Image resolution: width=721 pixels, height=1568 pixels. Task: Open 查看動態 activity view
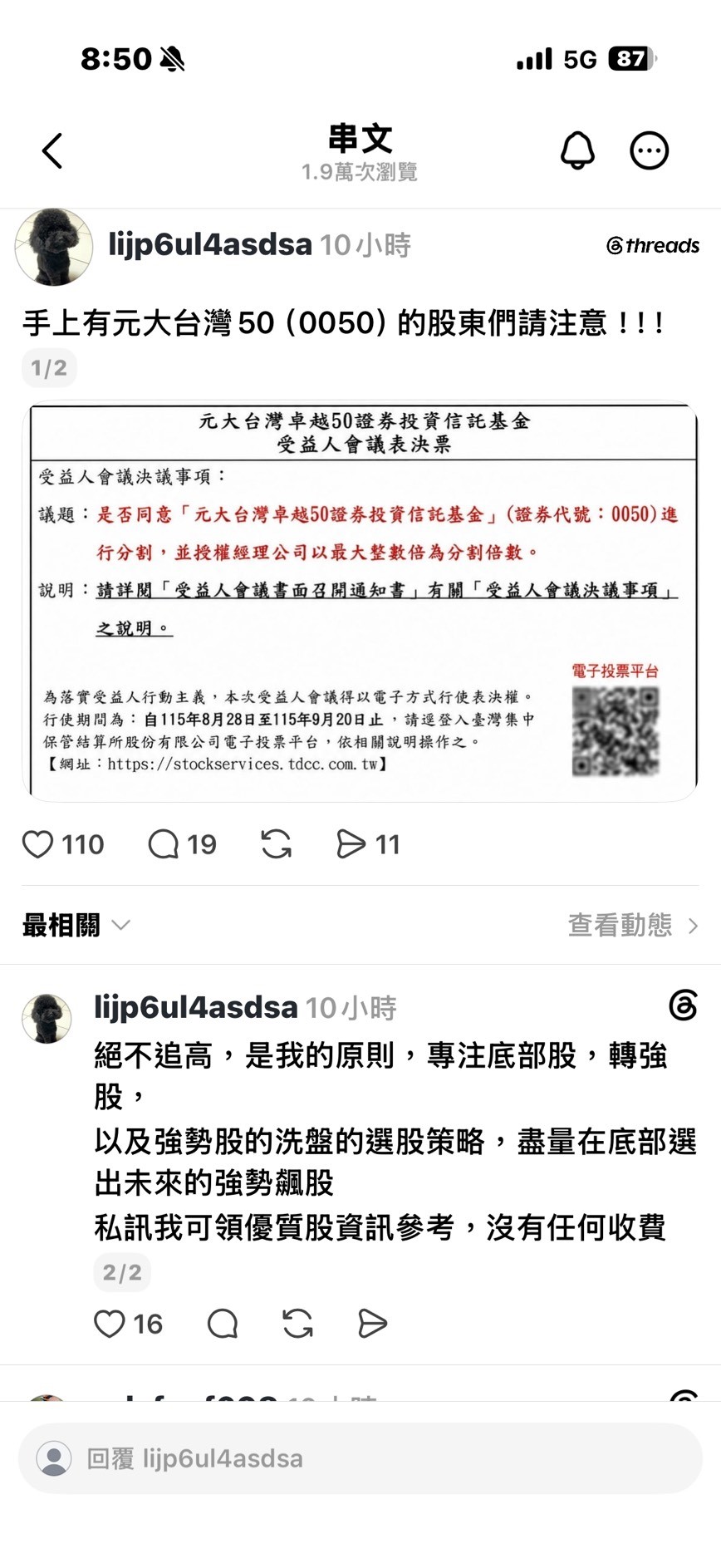[633, 925]
